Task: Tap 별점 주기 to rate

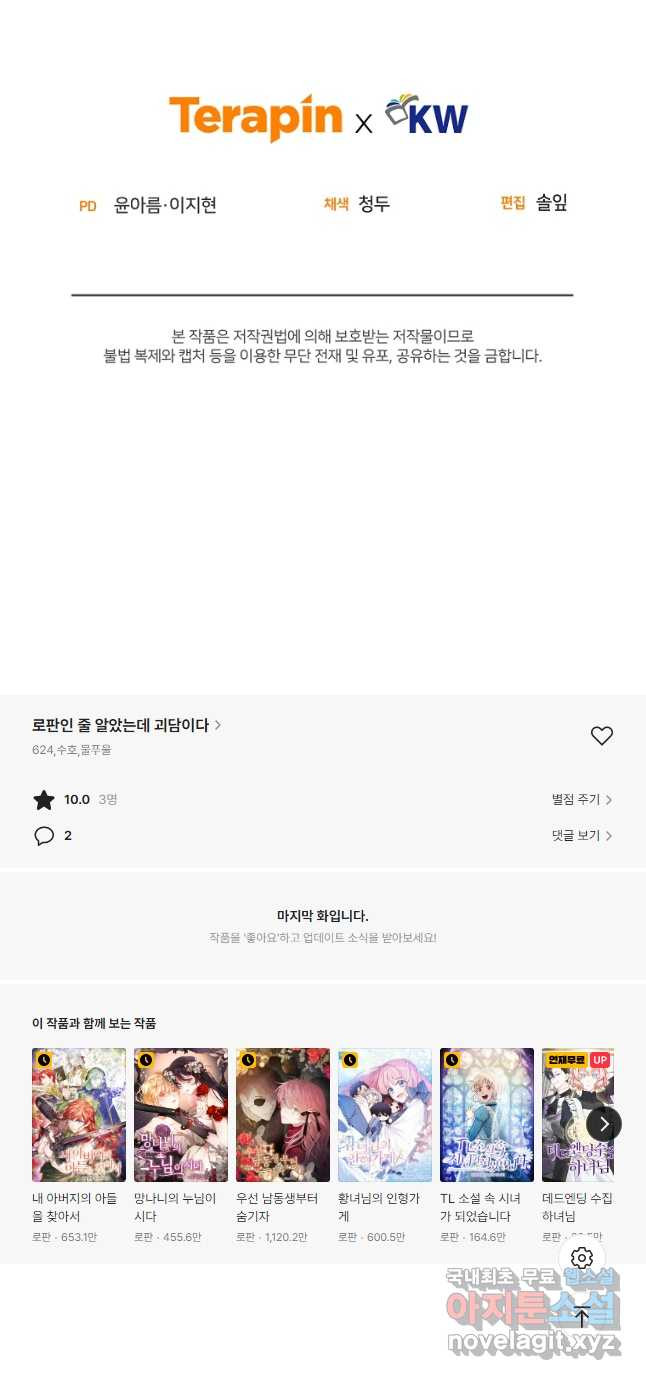Action: point(581,799)
